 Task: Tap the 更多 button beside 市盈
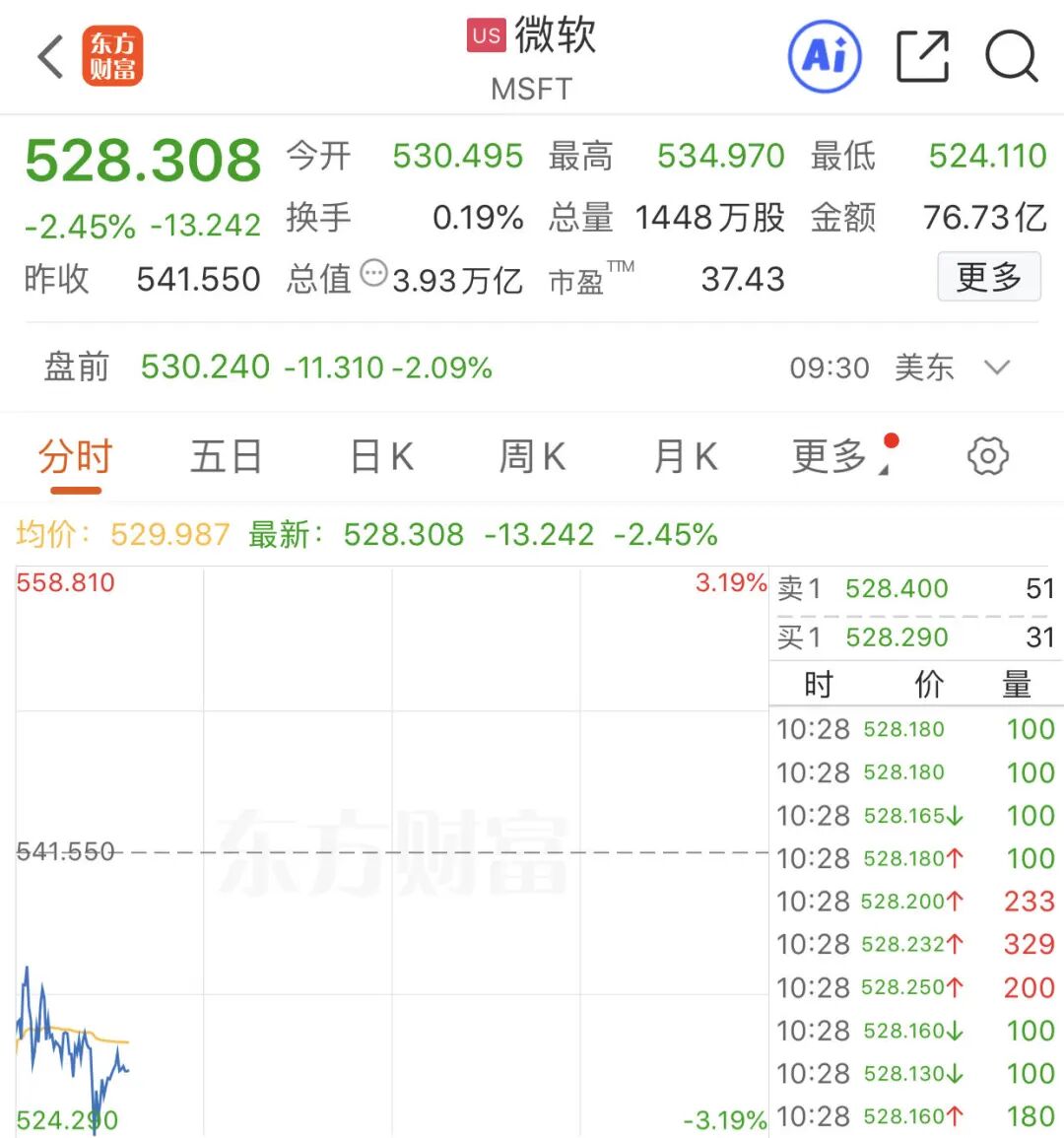pos(988,277)
